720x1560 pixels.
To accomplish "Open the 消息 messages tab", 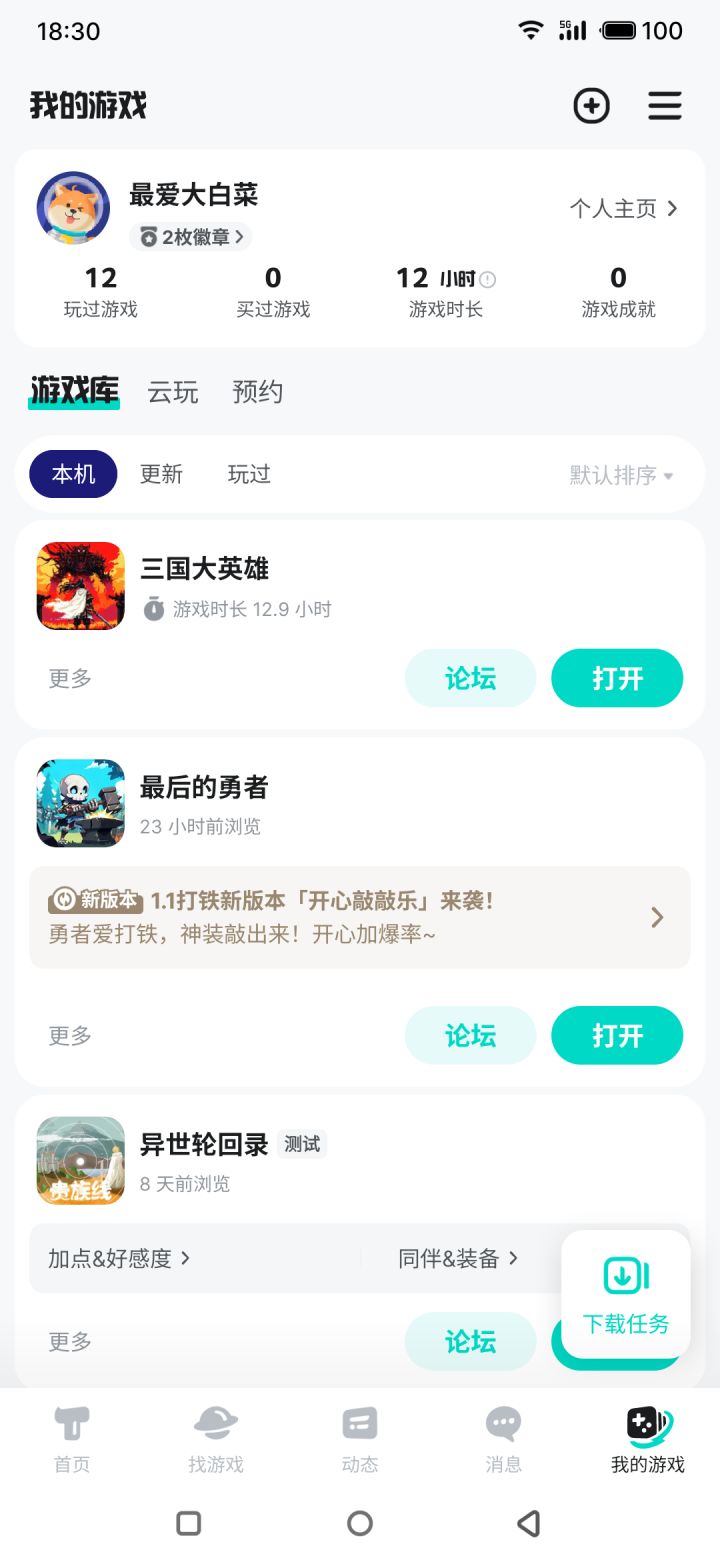I will pos(503,1438).
